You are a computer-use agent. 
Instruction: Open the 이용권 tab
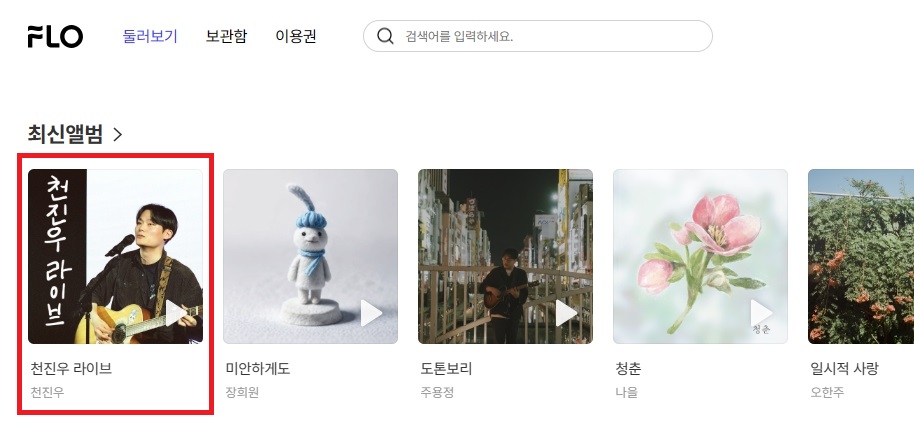tap(296, 37)
